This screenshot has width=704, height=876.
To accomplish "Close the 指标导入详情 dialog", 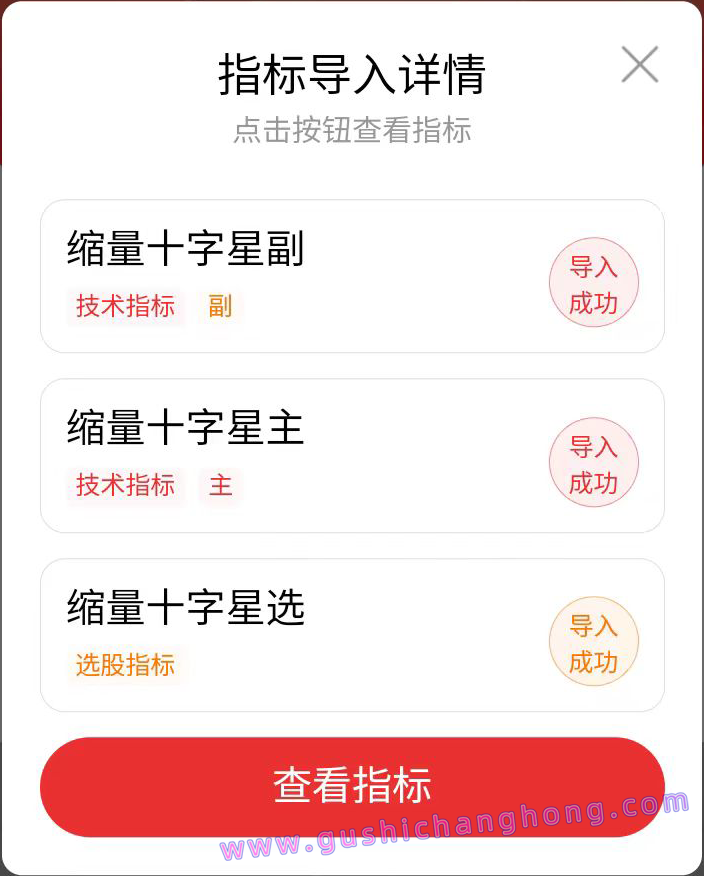I will click(x=639, y=65).
